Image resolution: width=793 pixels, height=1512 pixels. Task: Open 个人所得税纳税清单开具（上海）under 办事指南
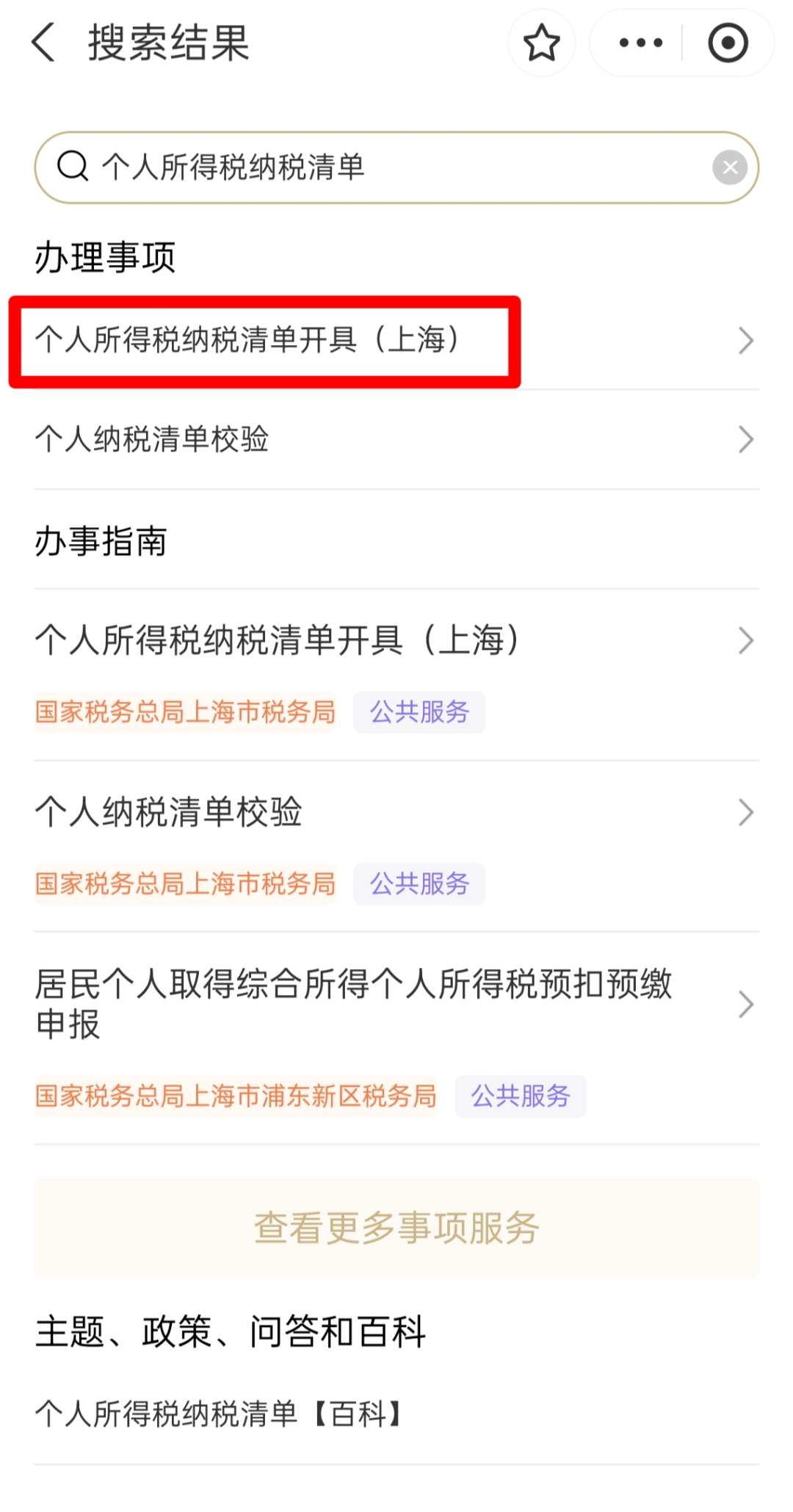coord(279,640)
